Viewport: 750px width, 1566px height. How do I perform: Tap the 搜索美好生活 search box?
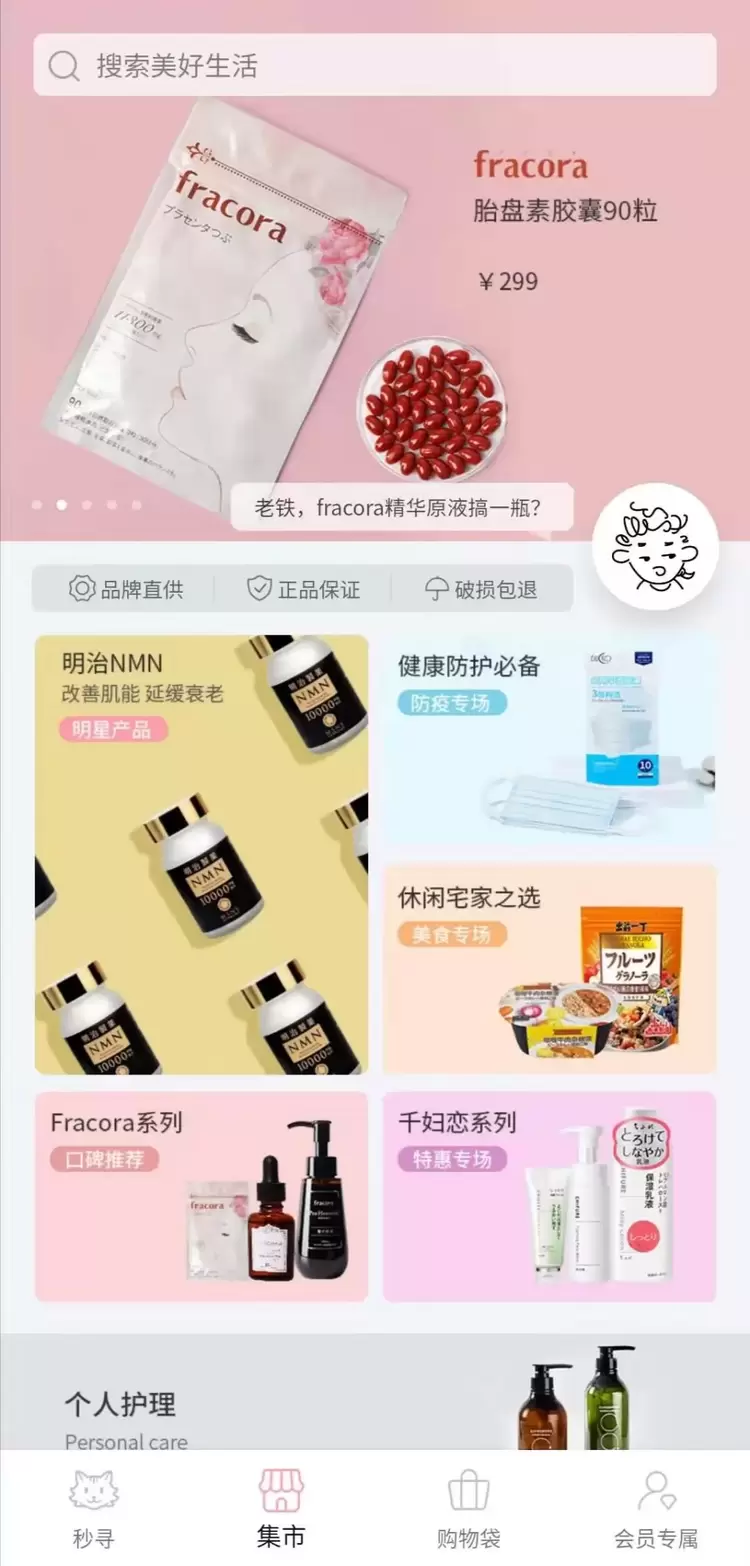tap(375, 65)
